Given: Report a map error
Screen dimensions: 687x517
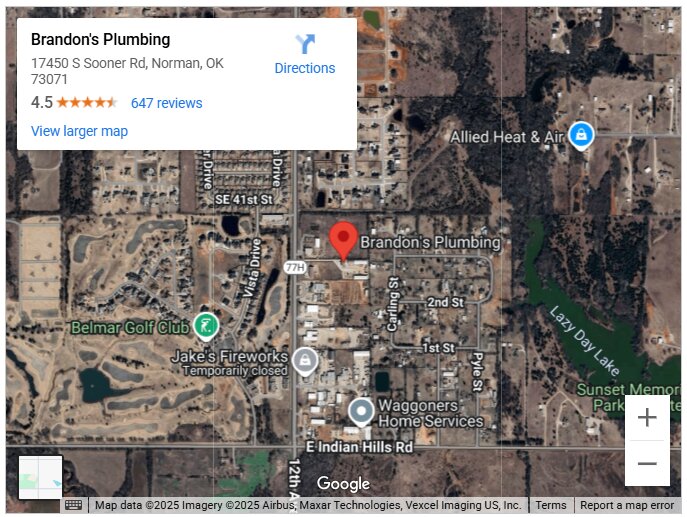Looking at the screenshot, I should point(627,505).
